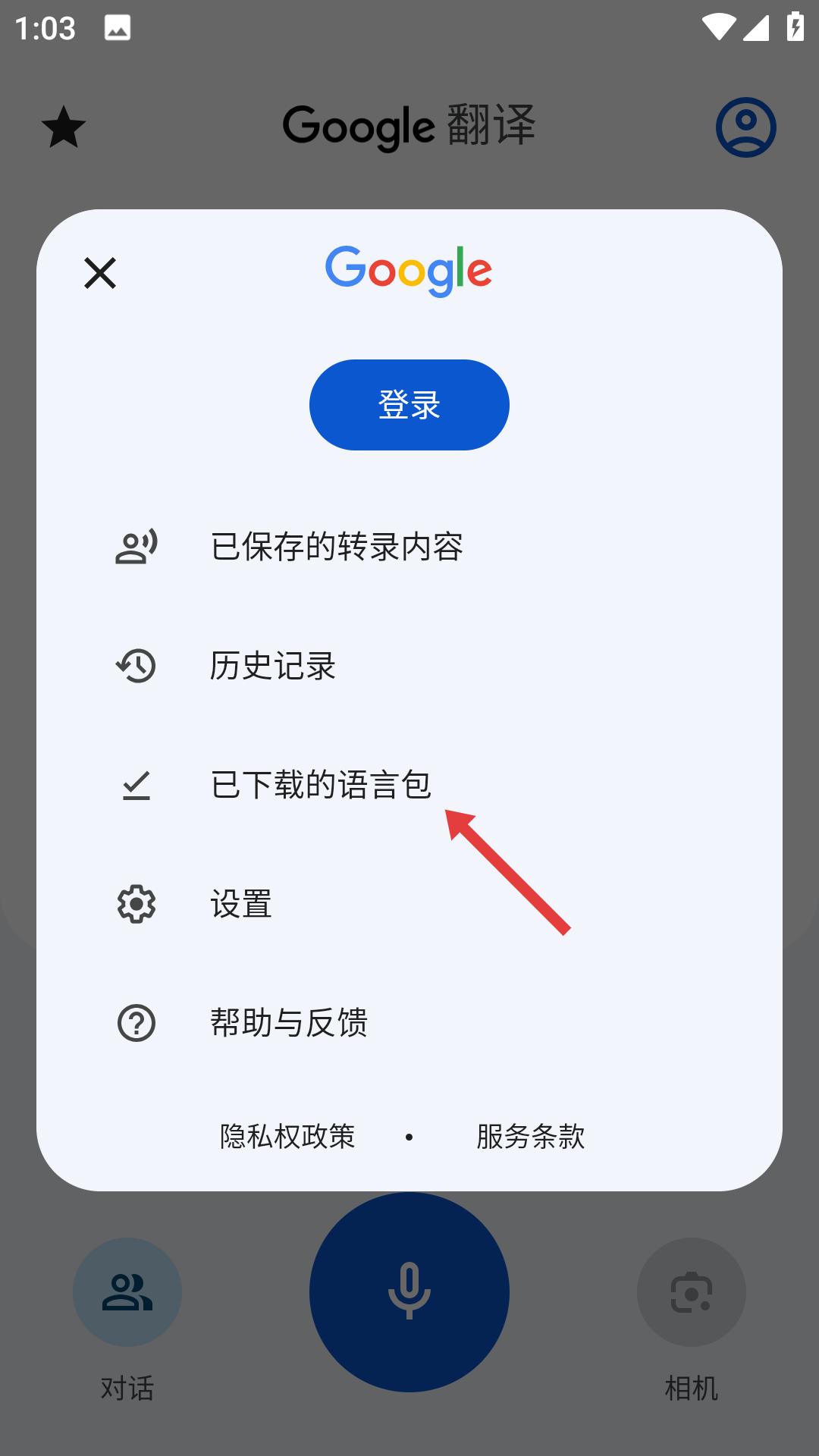Select the 历史记录 menu entry
819x1456 pixels.
click(273, 667)
